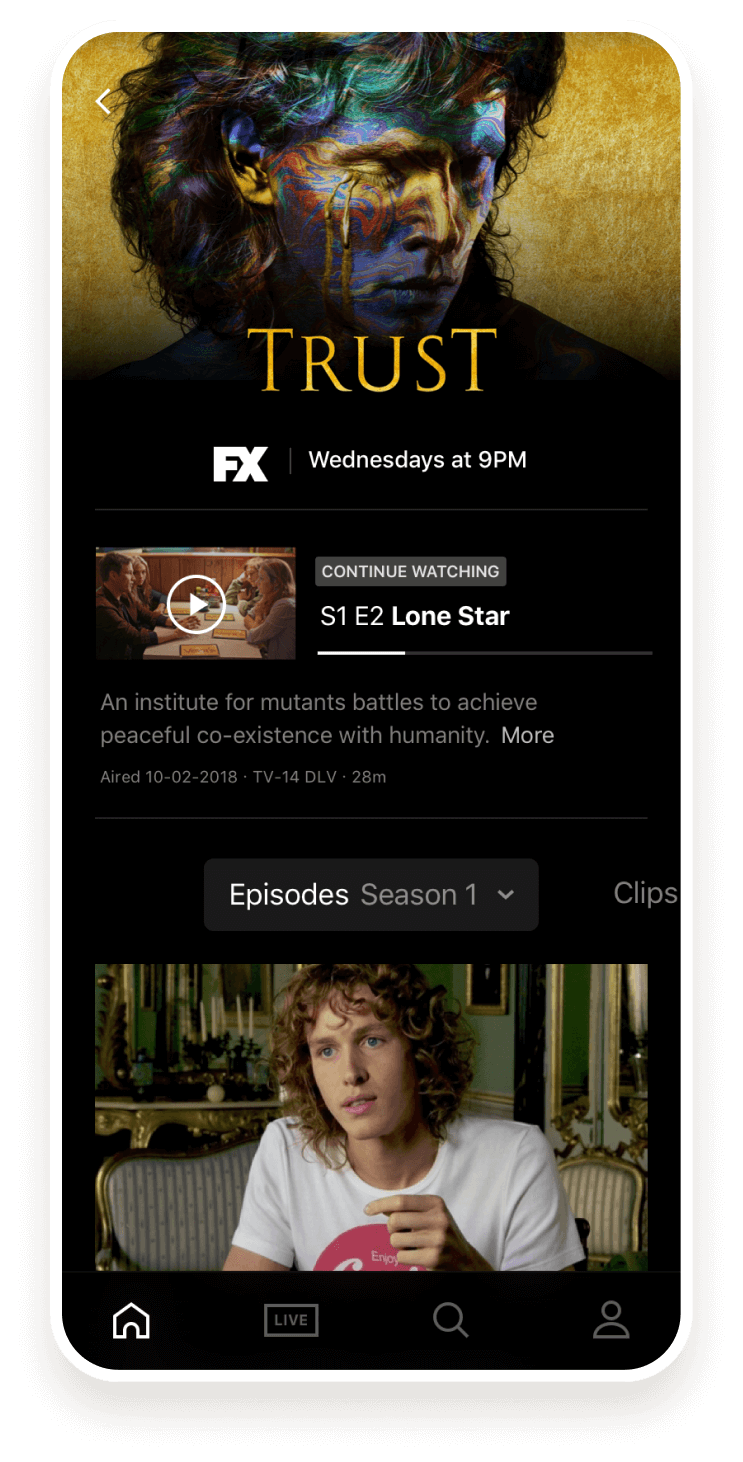Expand the description with More
Viewport: 743px width, 1462px height.
(x=527, y=736)
